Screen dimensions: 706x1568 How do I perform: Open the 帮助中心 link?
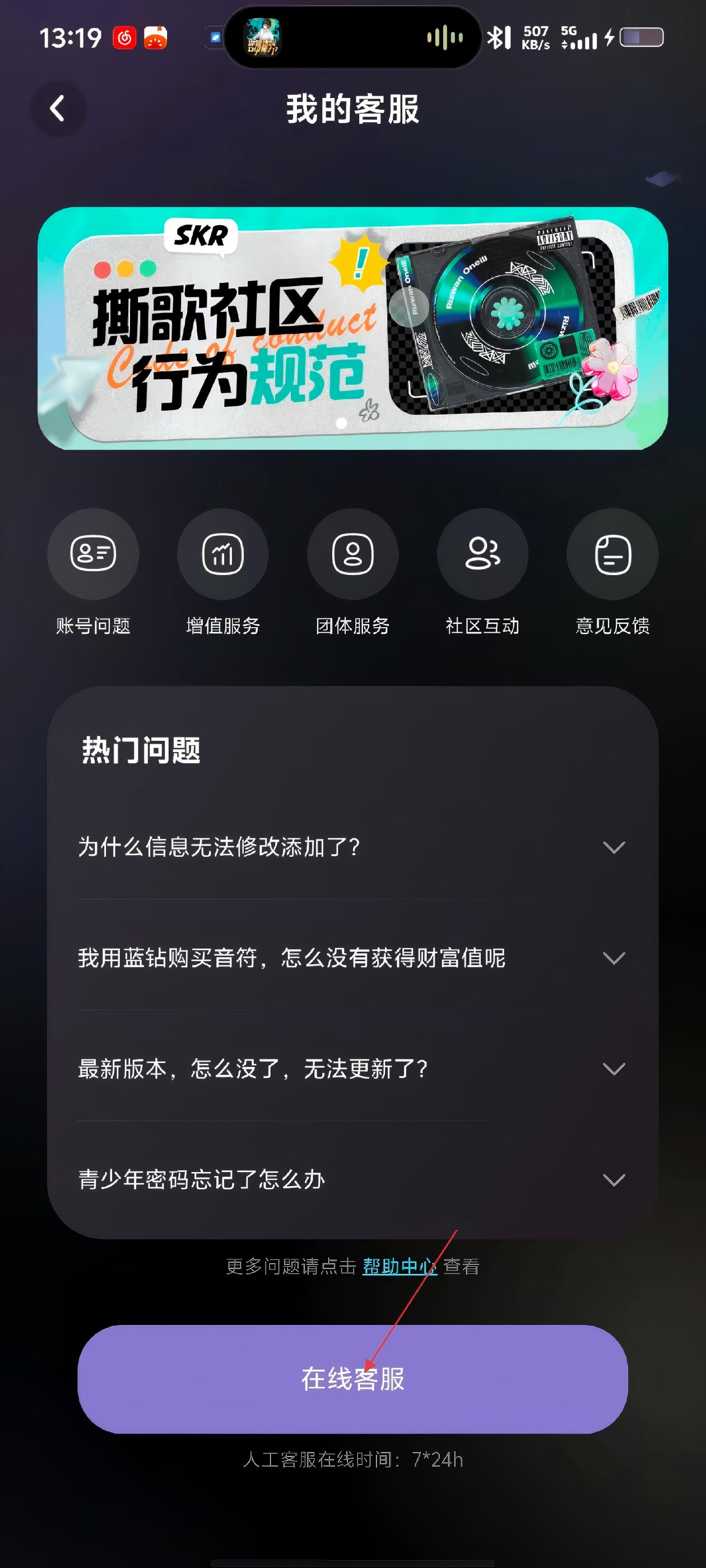coord(399,1267)
